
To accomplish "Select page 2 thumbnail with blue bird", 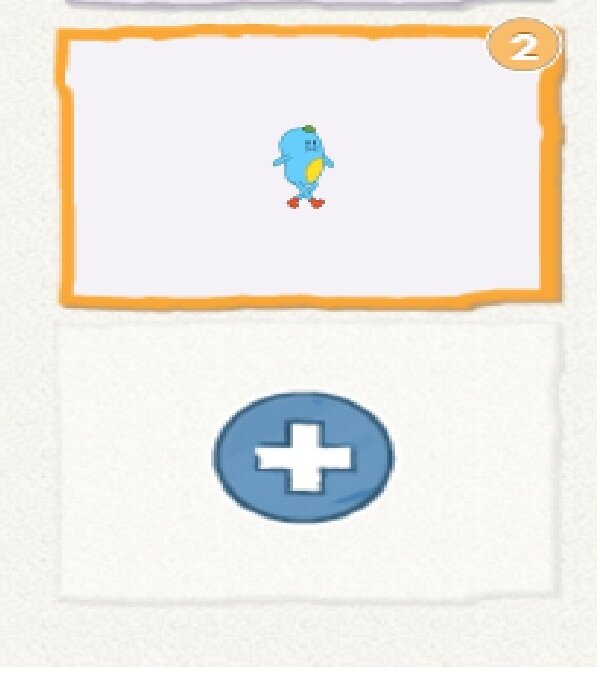I will 309,167.
